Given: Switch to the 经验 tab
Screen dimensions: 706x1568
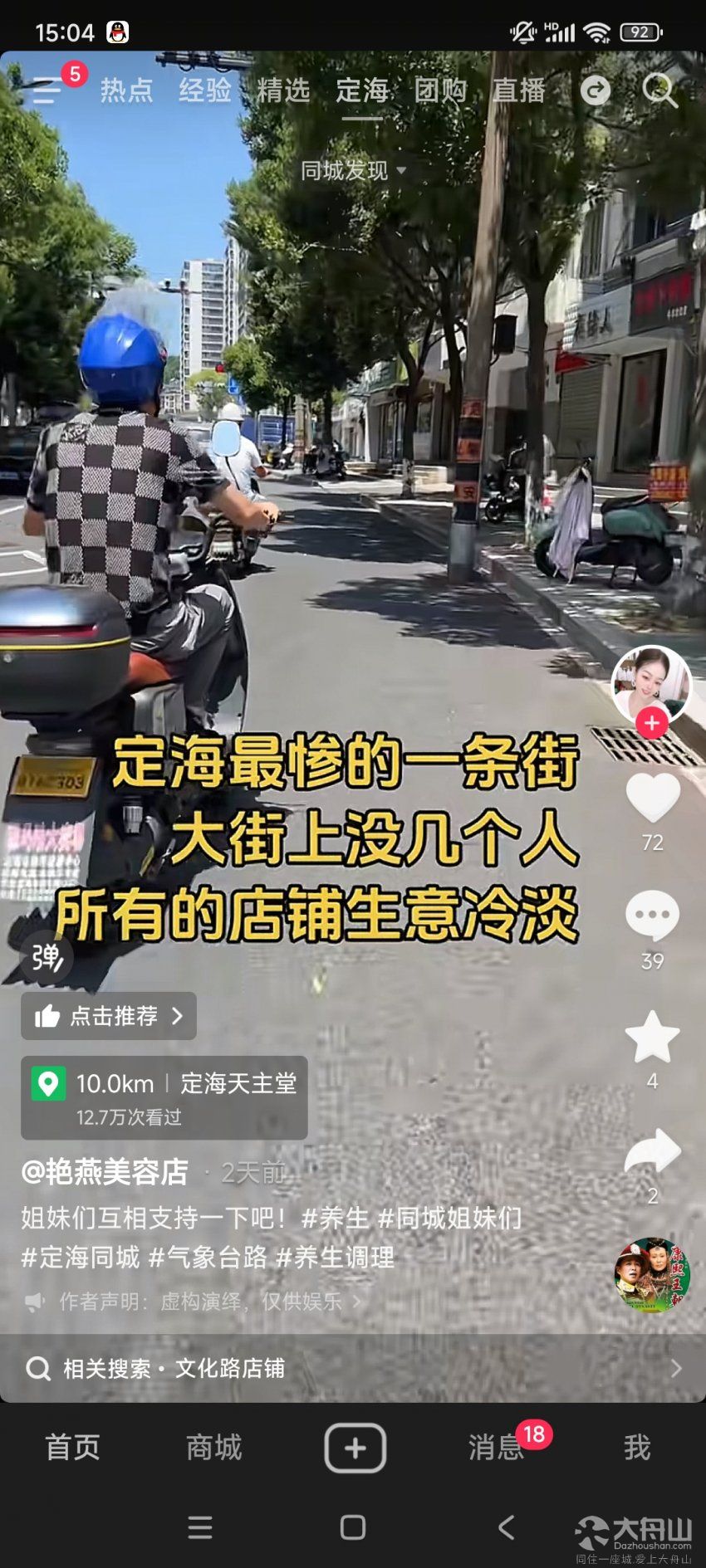Looking at the screenshot, I should [204, 90].
